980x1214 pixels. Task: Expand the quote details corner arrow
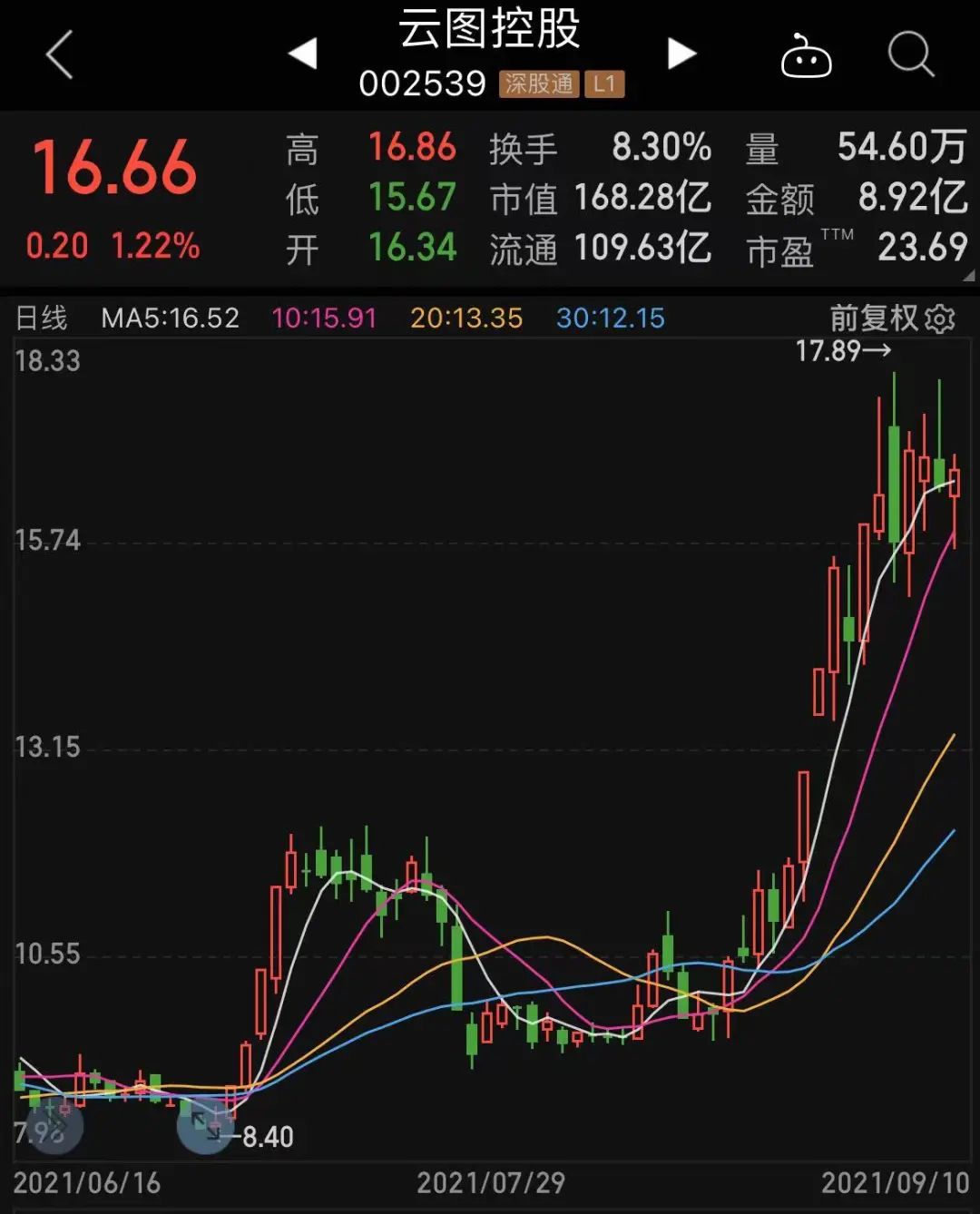(968, 276)
